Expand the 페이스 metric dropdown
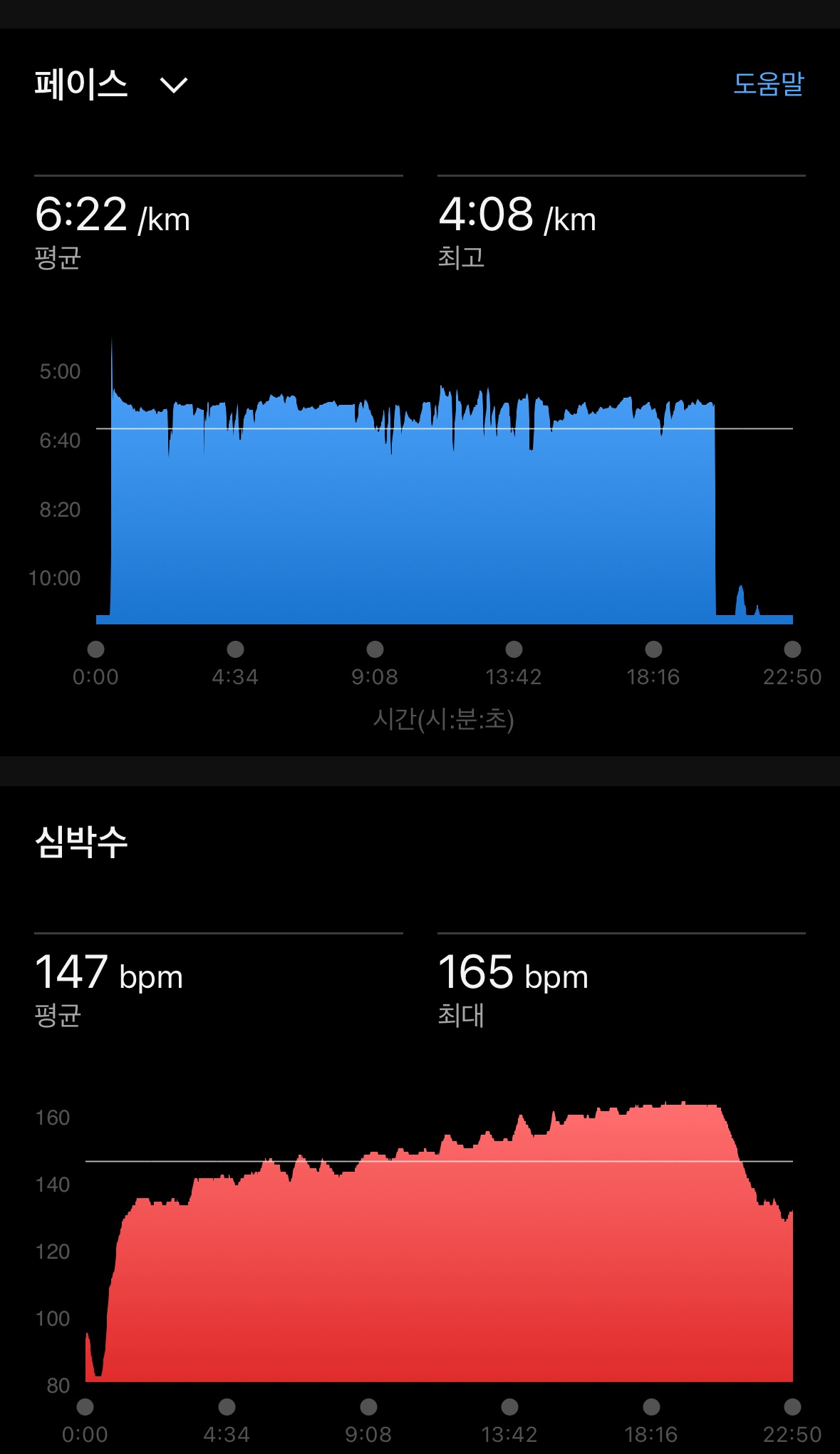Screen dimensions: 840x1454 tap(173, 86)
